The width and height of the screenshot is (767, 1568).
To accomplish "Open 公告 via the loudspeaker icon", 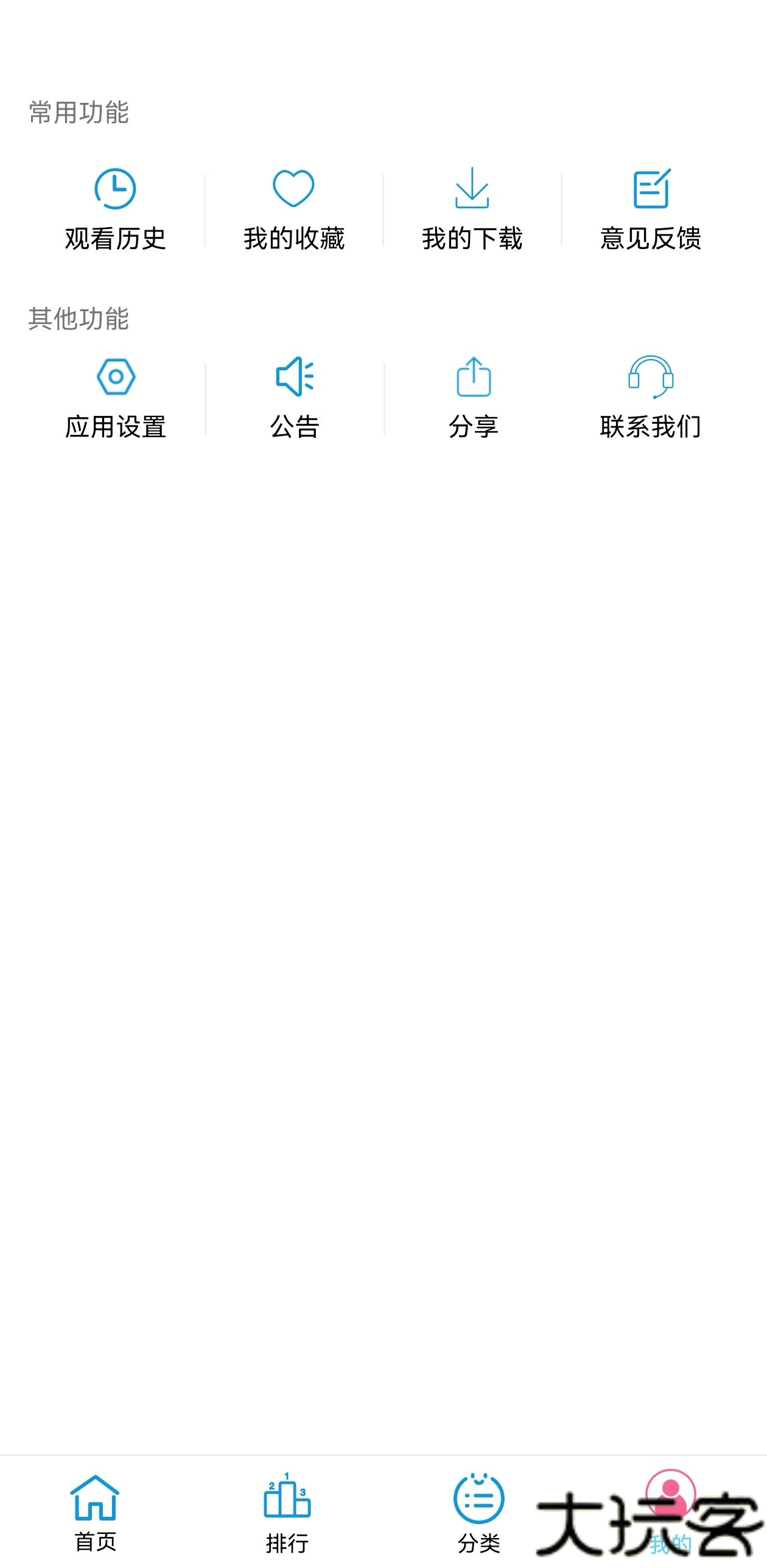I will click(293, 378).
